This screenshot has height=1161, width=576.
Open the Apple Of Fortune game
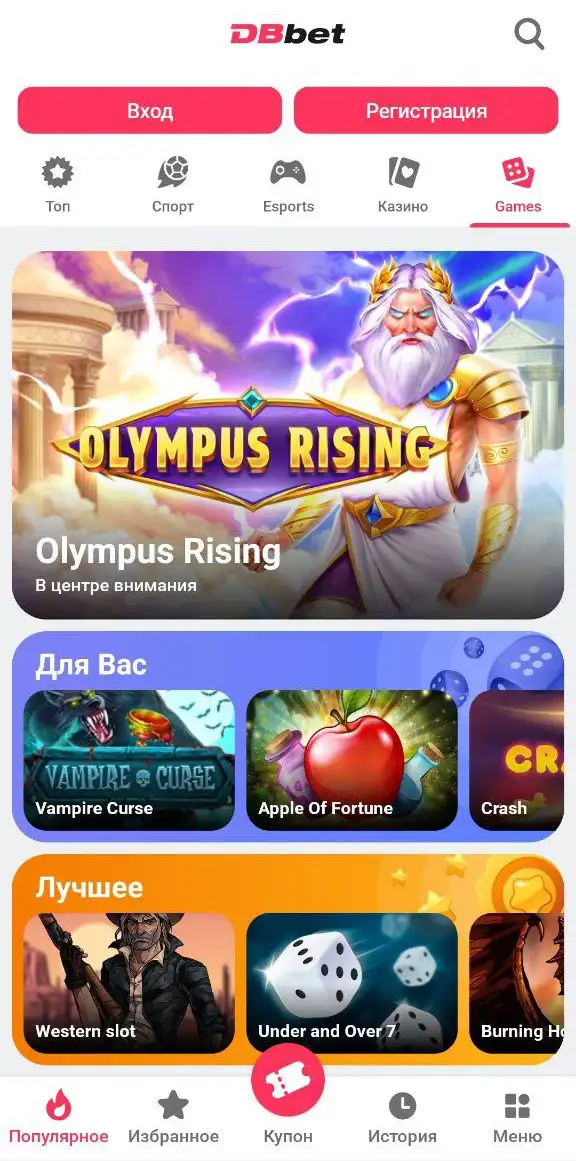(x=352, y=760)
